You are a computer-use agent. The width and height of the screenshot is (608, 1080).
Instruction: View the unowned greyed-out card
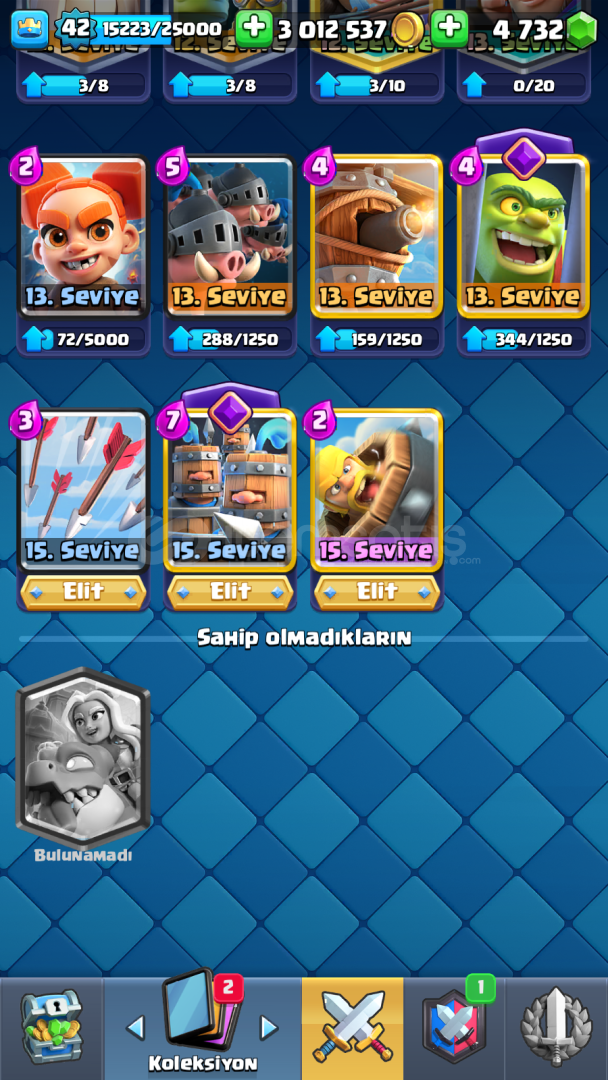83,758
